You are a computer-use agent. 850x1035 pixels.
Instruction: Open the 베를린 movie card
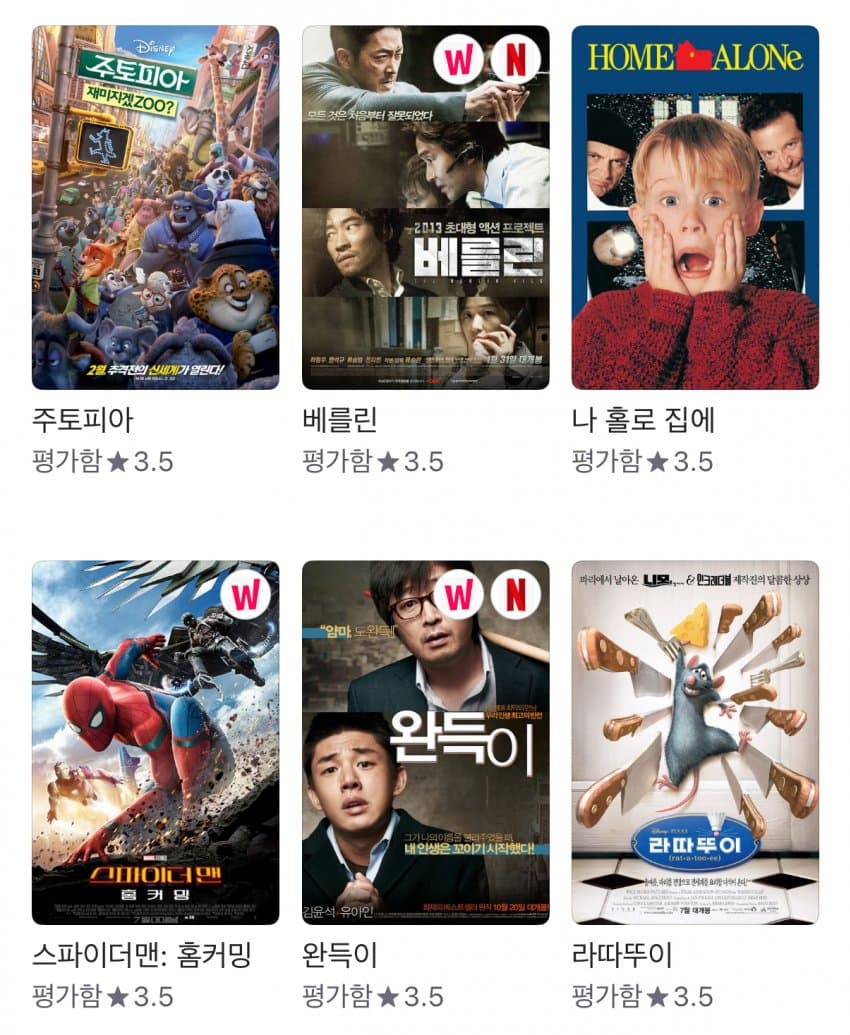tap(425, 207)
